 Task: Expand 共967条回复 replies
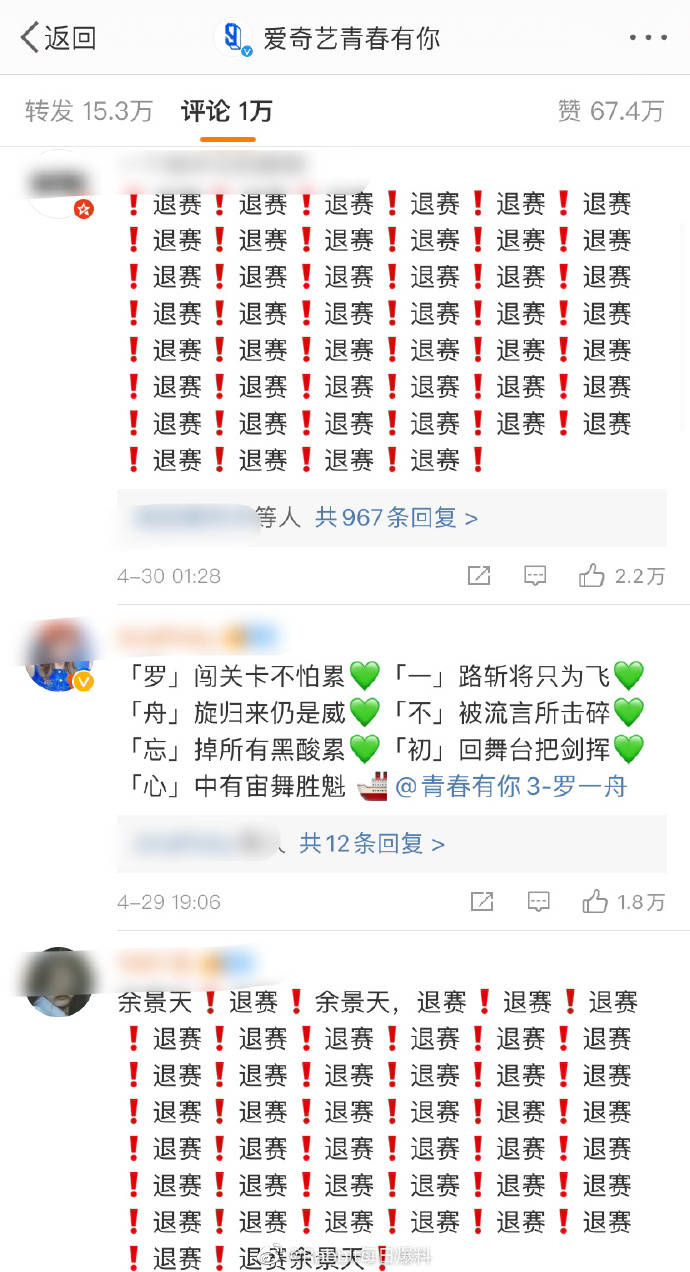coord(396,517)
